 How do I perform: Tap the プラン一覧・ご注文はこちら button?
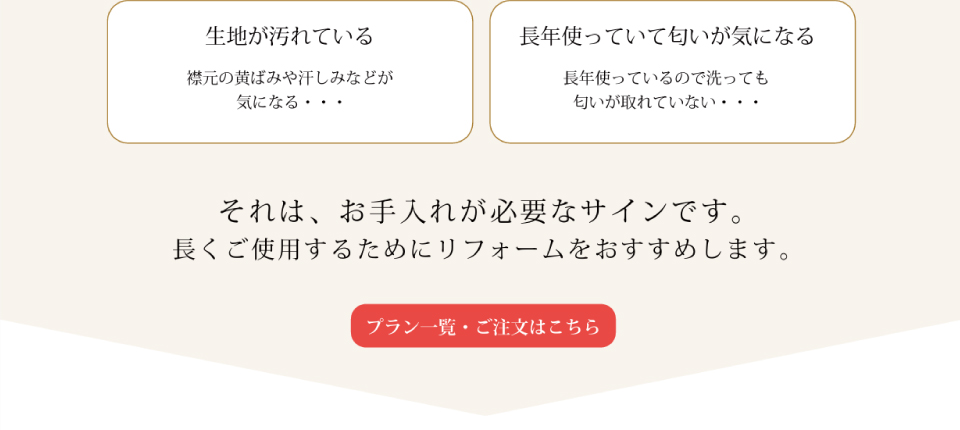pos(483,326)
